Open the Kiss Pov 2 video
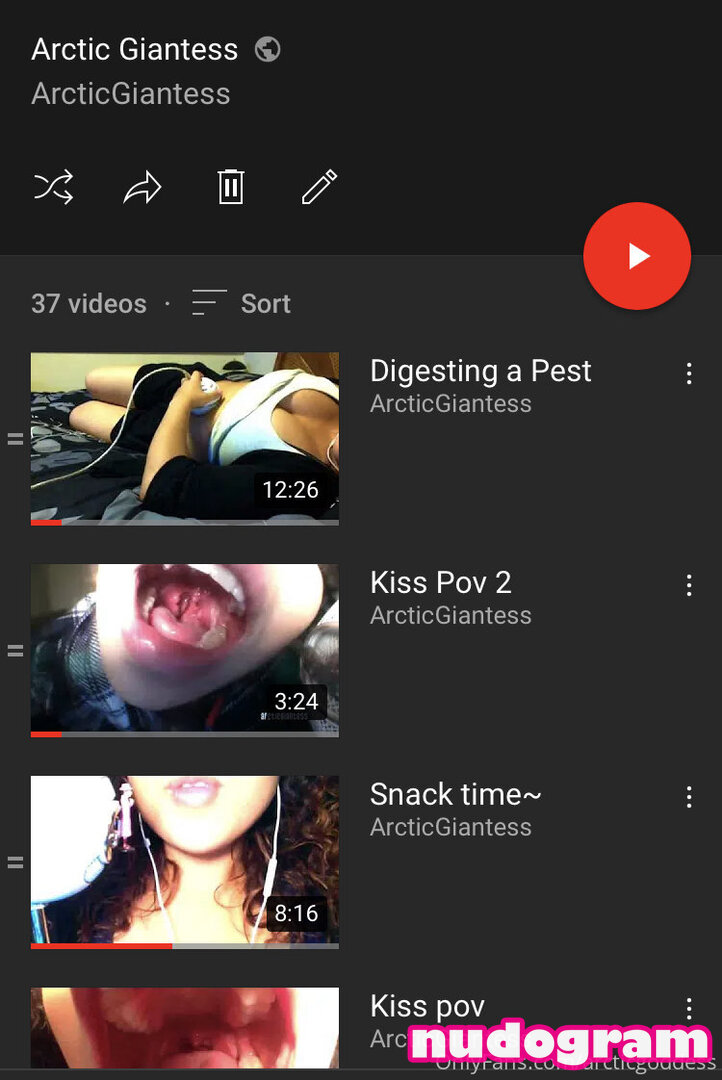 pyautogui.click(x=185, y=650)
